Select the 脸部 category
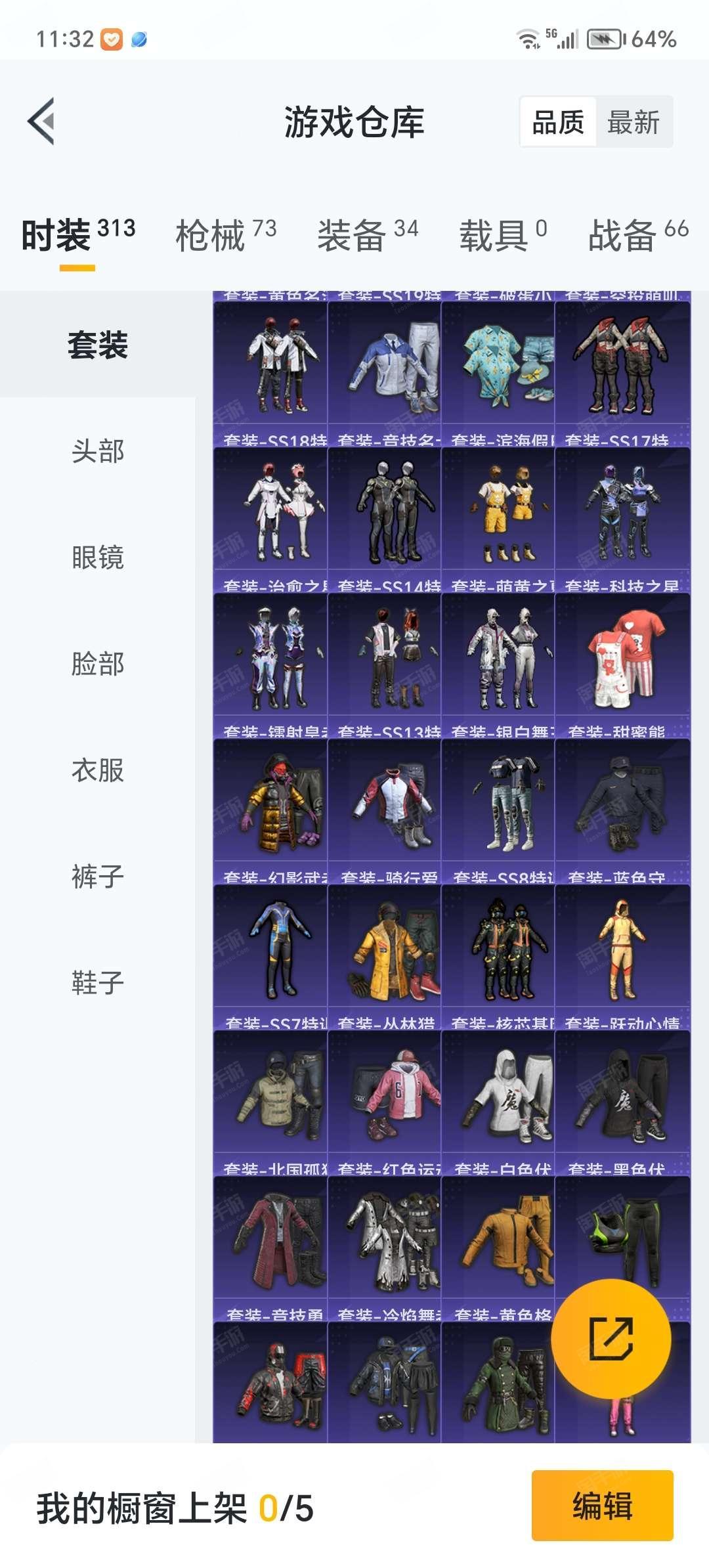Image resolution: width=709 pixels, height=1568 pixels. (98, 664)
